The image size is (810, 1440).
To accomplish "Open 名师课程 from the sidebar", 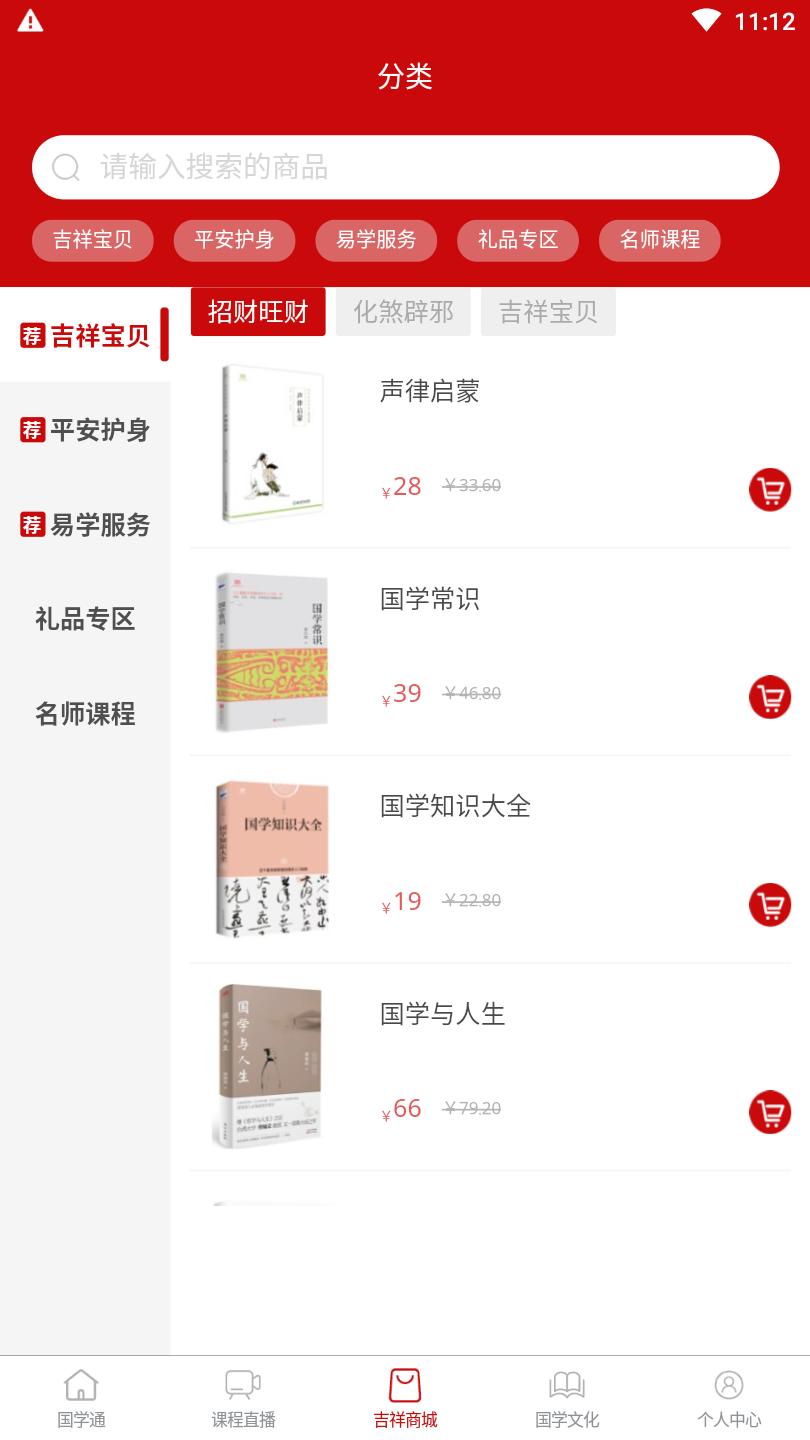I will pos(83,715).
